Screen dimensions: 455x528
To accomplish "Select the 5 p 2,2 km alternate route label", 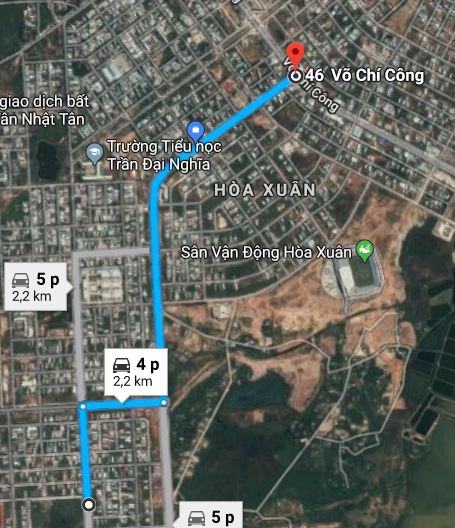I will coord(36,287).
